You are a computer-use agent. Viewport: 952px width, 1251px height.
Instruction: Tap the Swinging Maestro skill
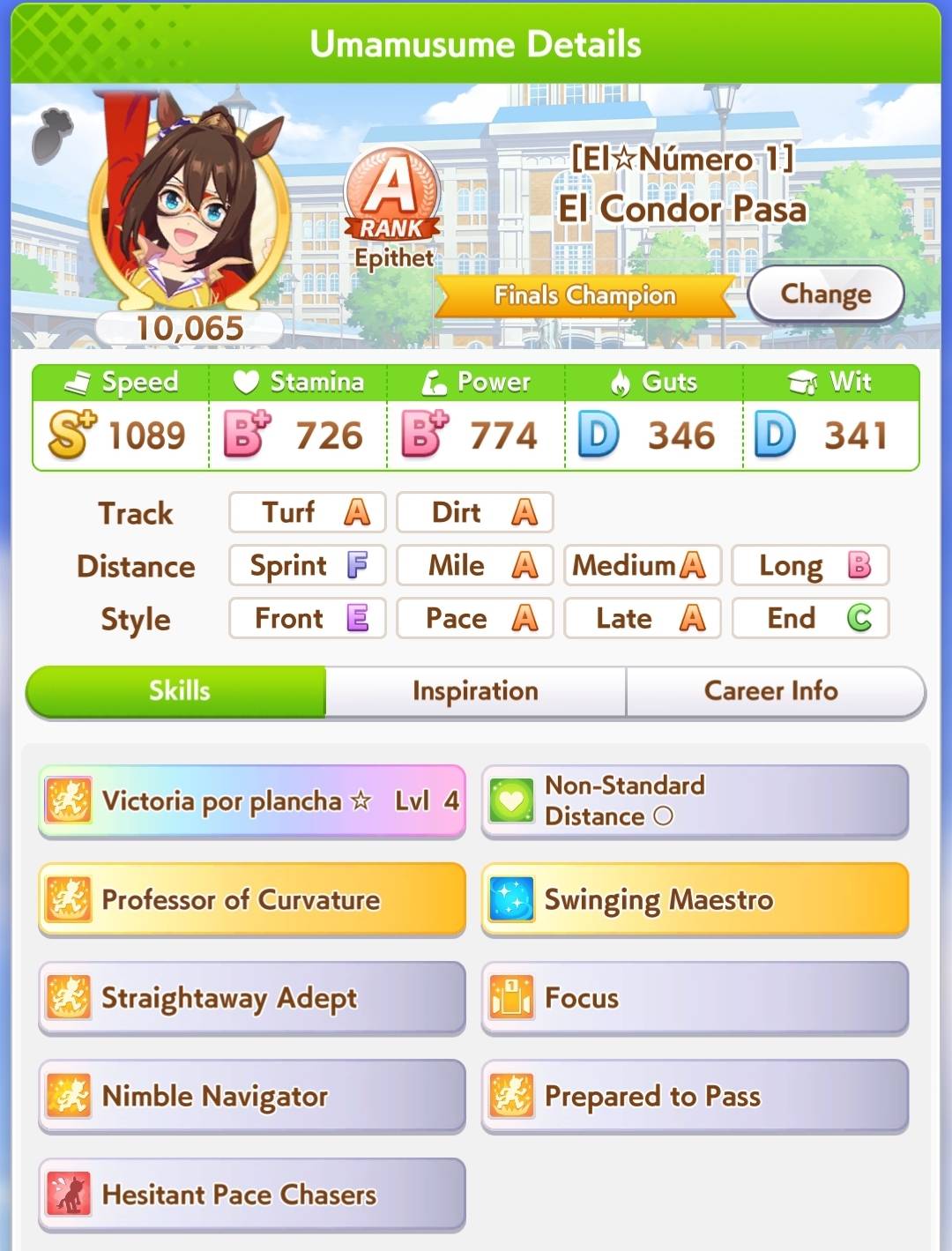(695, 899)
